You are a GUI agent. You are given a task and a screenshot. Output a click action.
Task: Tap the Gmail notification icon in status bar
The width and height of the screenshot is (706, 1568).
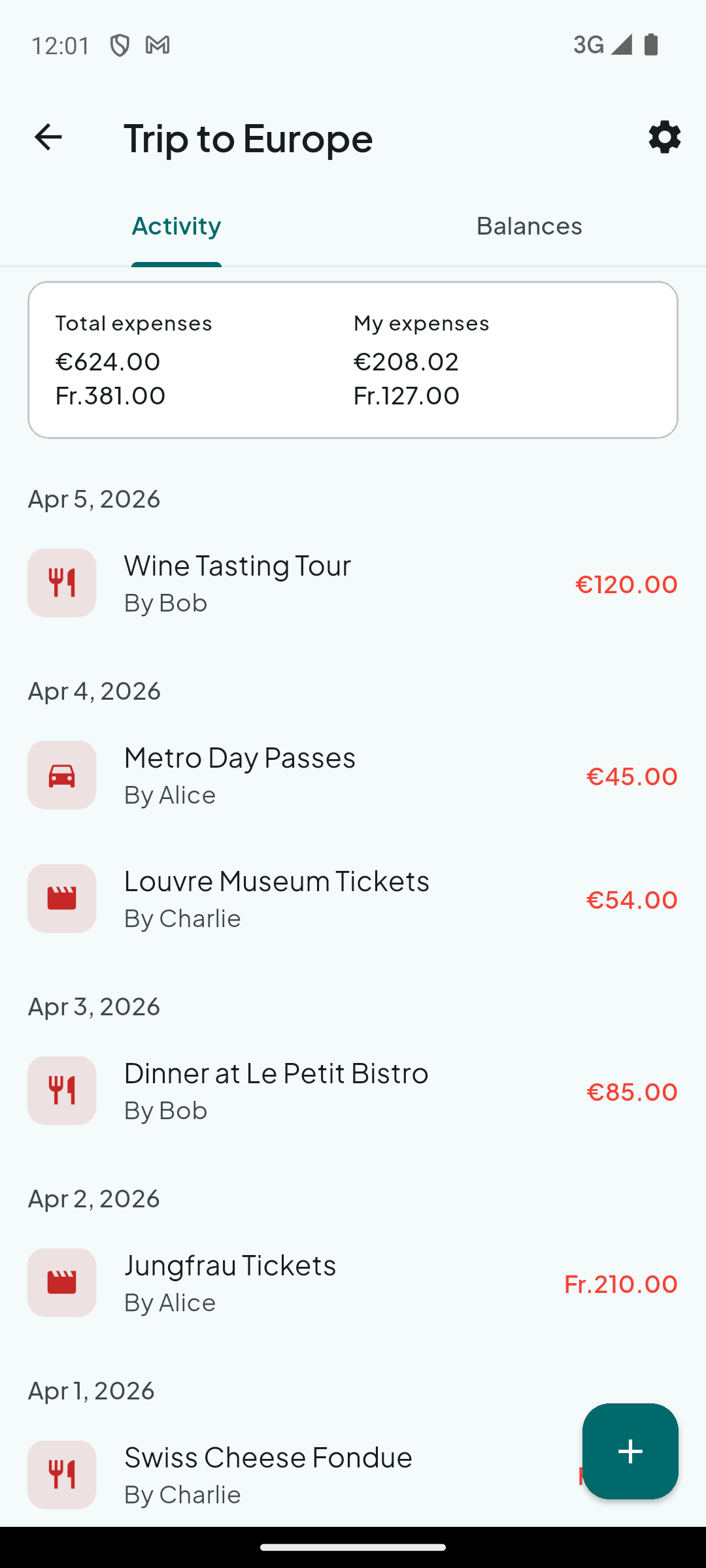click(156, 44)
